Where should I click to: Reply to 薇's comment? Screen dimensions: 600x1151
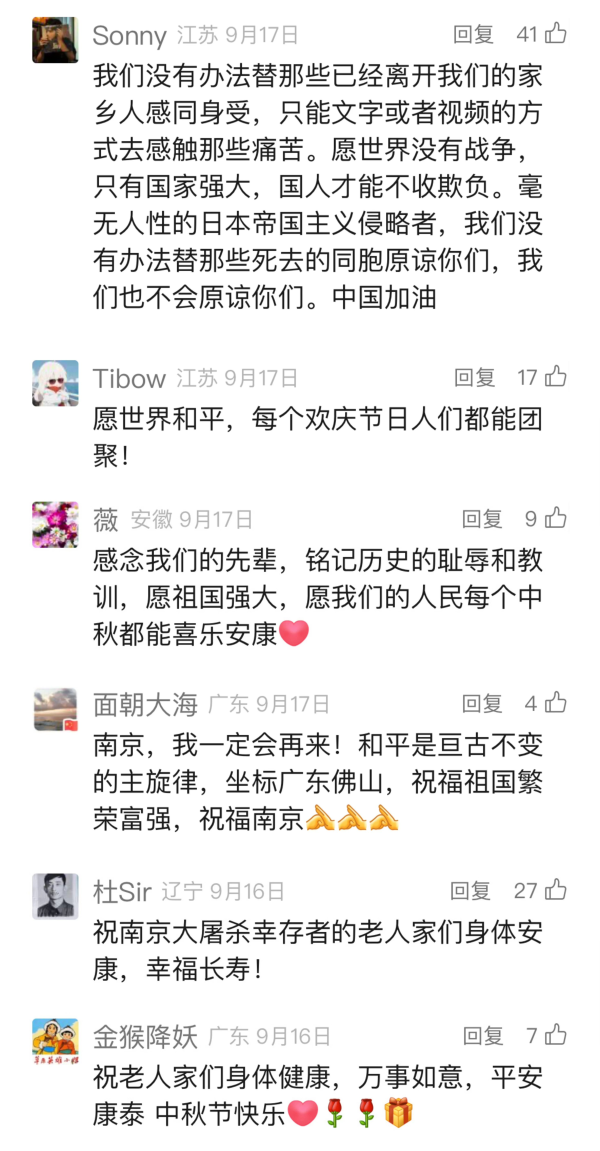(481, 518)
